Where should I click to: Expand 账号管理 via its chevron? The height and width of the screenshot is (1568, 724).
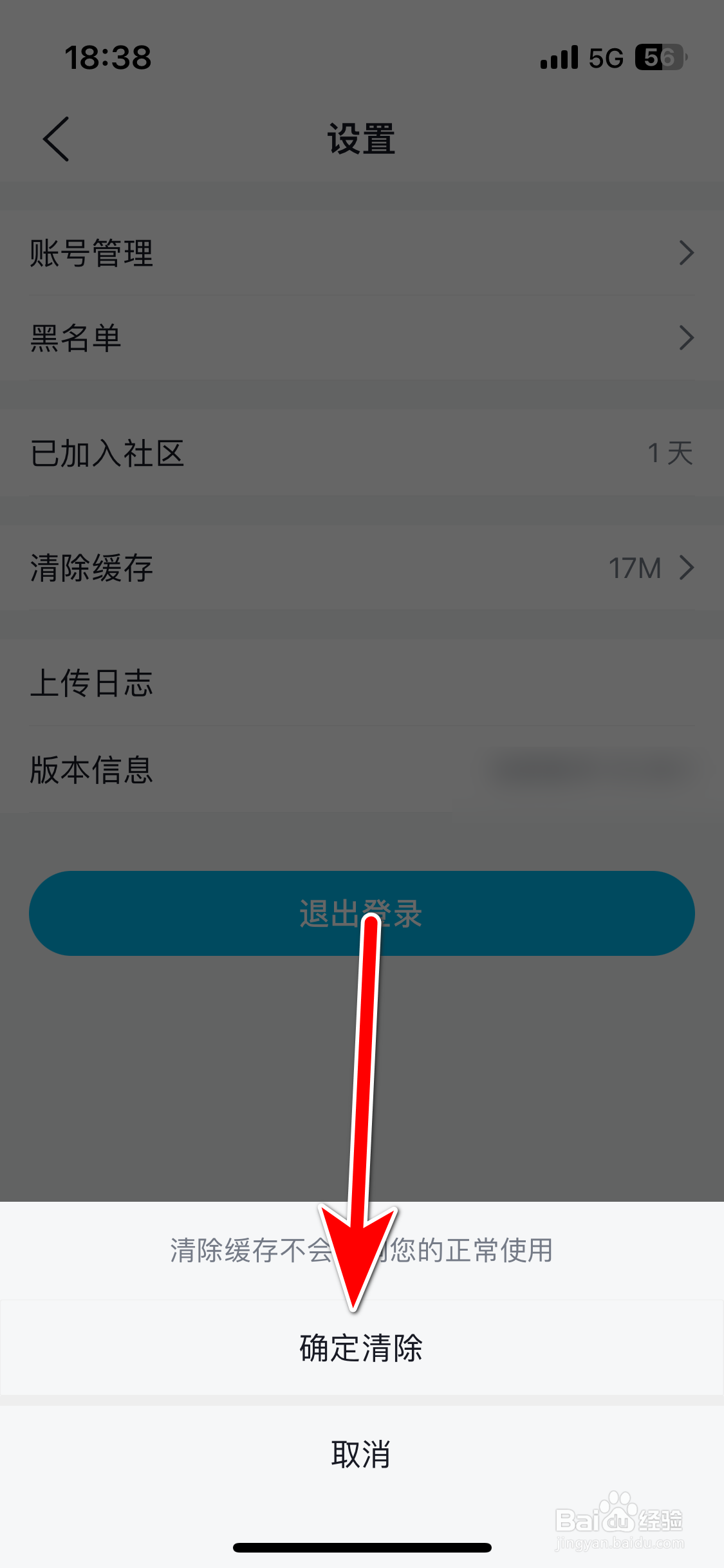[x=687, y=254]
